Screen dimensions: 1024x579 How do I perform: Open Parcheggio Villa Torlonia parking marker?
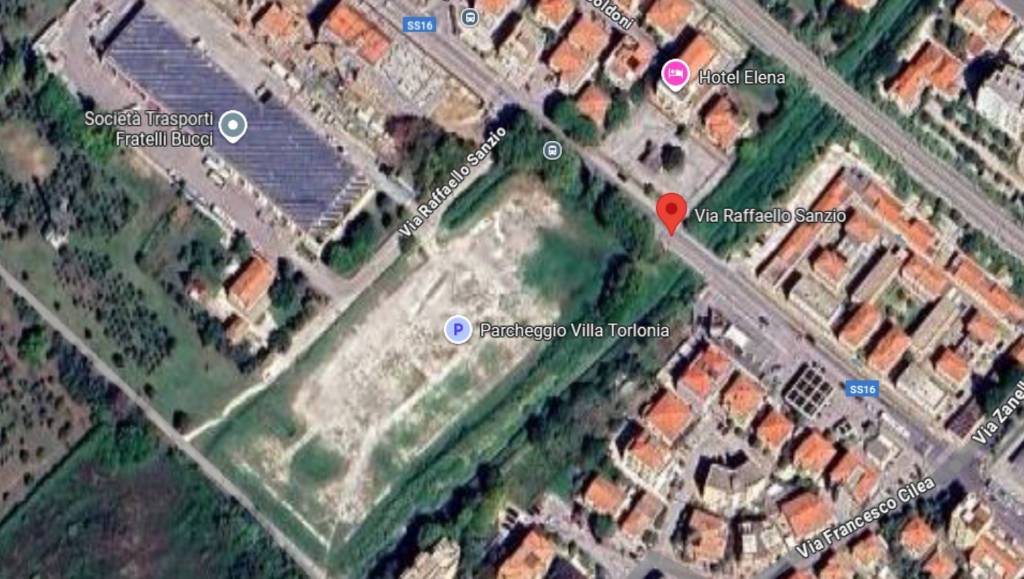458,329
